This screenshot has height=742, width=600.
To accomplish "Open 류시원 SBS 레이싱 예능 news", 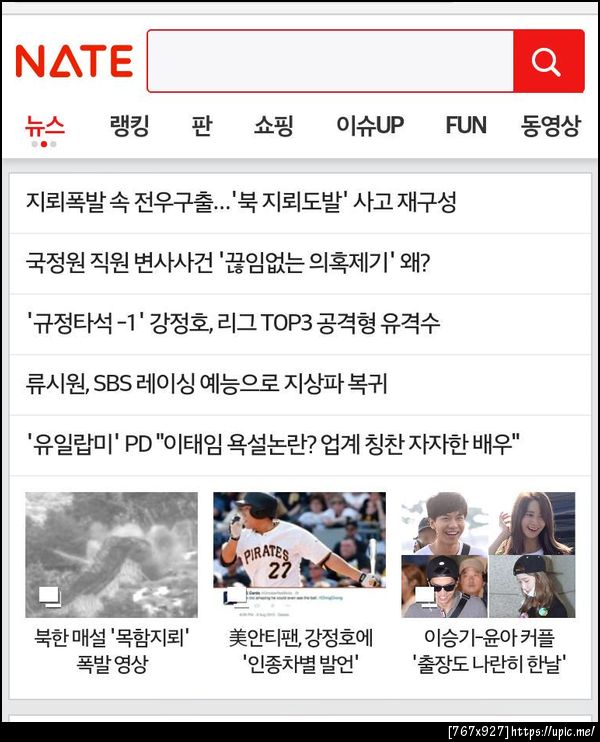I will point(207,383).
